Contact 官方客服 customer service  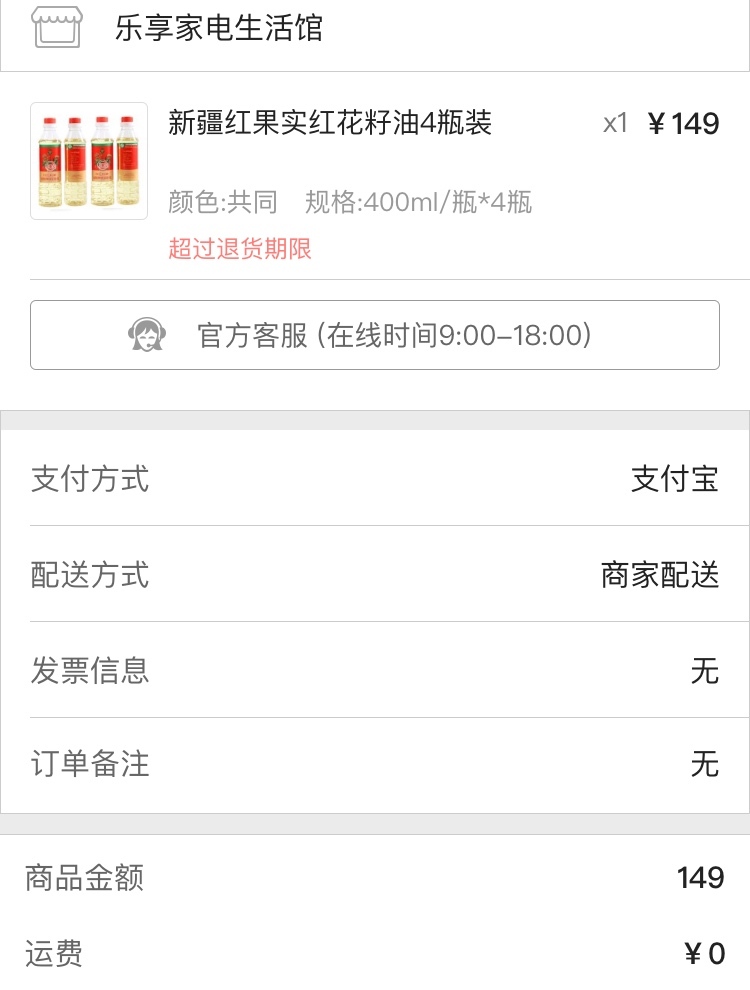click(375, 335)
